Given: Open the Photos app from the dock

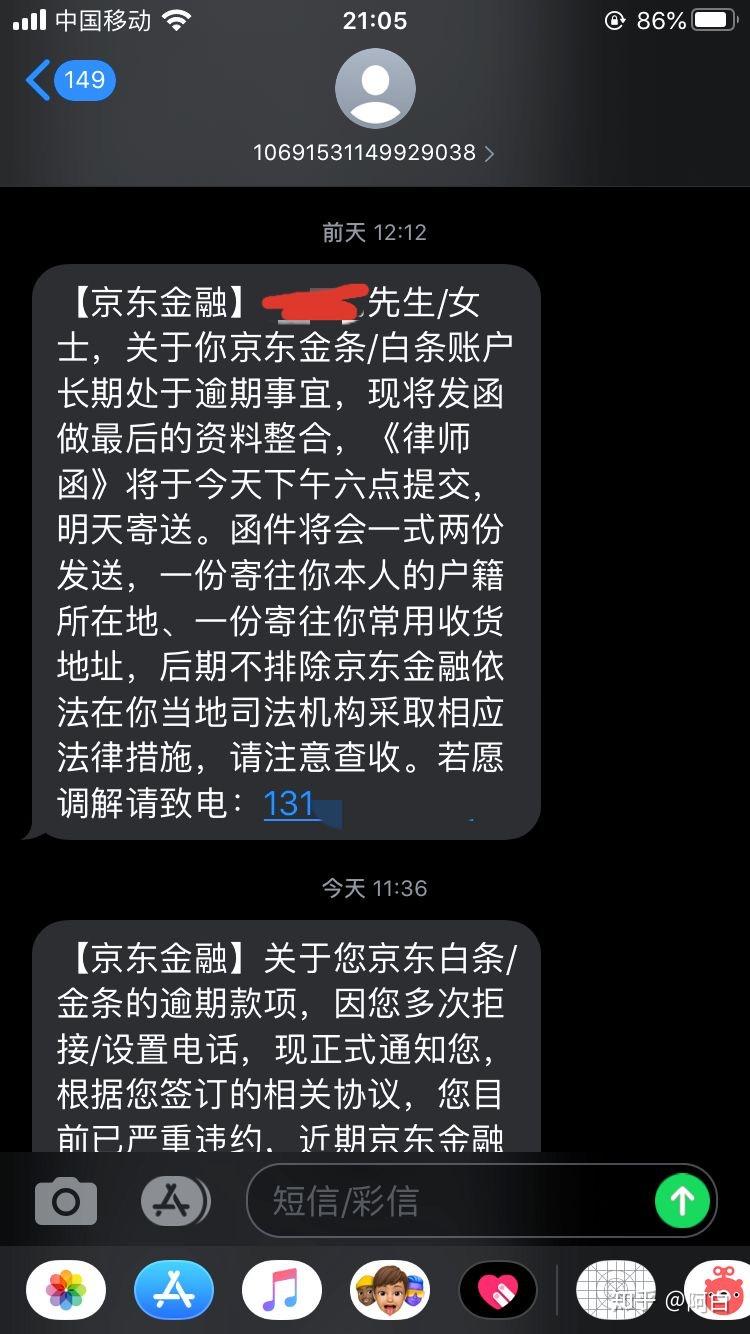Looking at the screenshot, I should coord(65,1290).
